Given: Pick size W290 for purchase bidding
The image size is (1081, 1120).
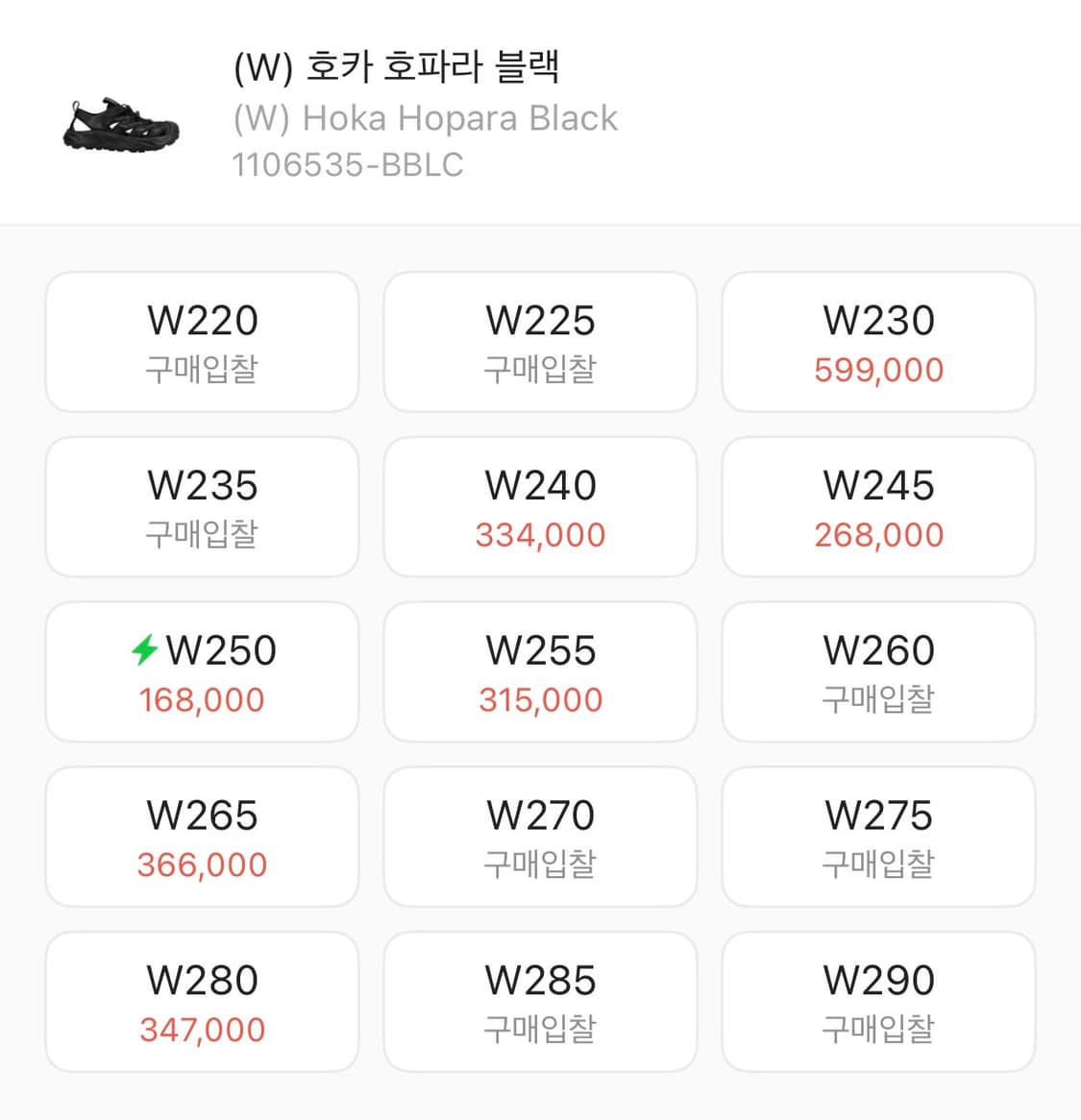Looking at the screenshot, I should coord(878,1001).
